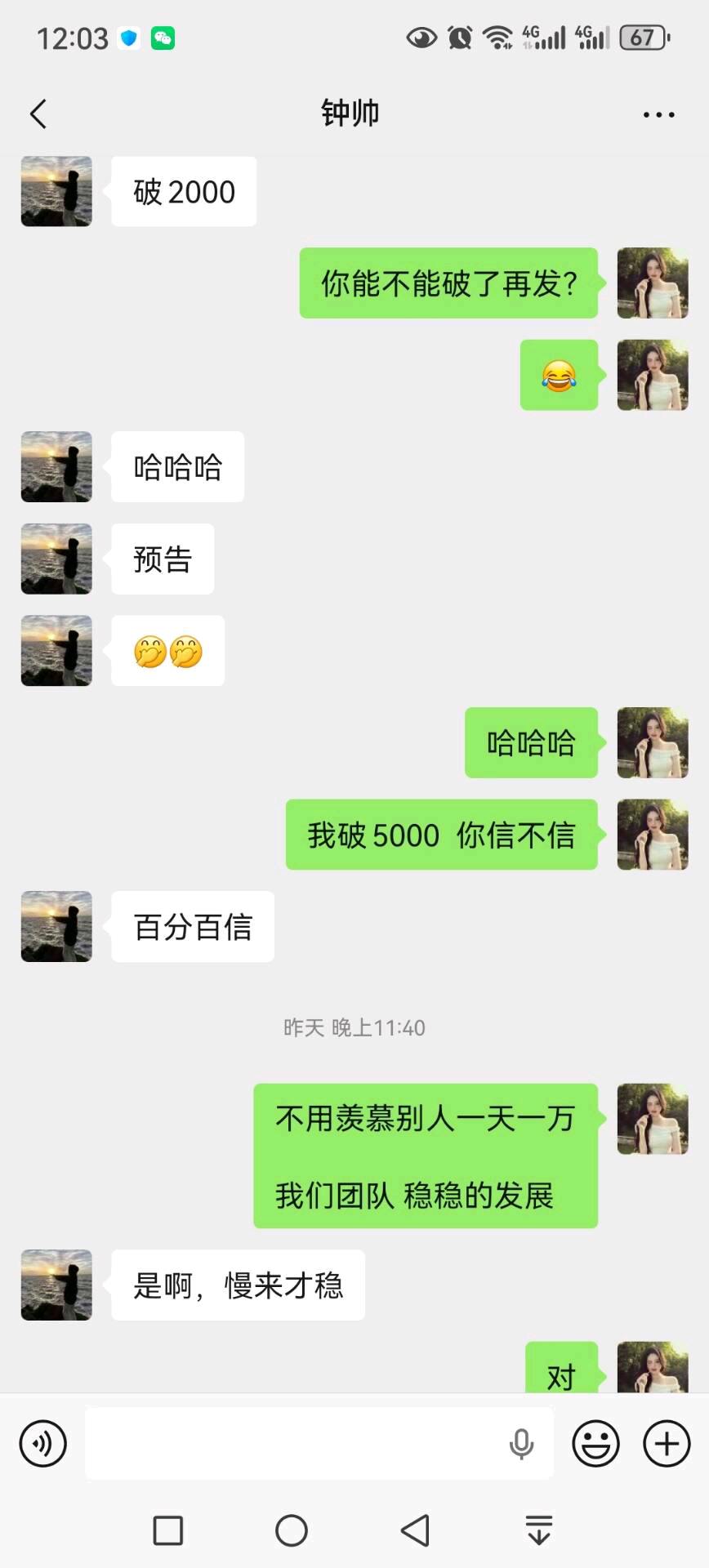Tap your own profile avatar picture
This screenshot has height=1568, width=709.
tap(652, 283)
